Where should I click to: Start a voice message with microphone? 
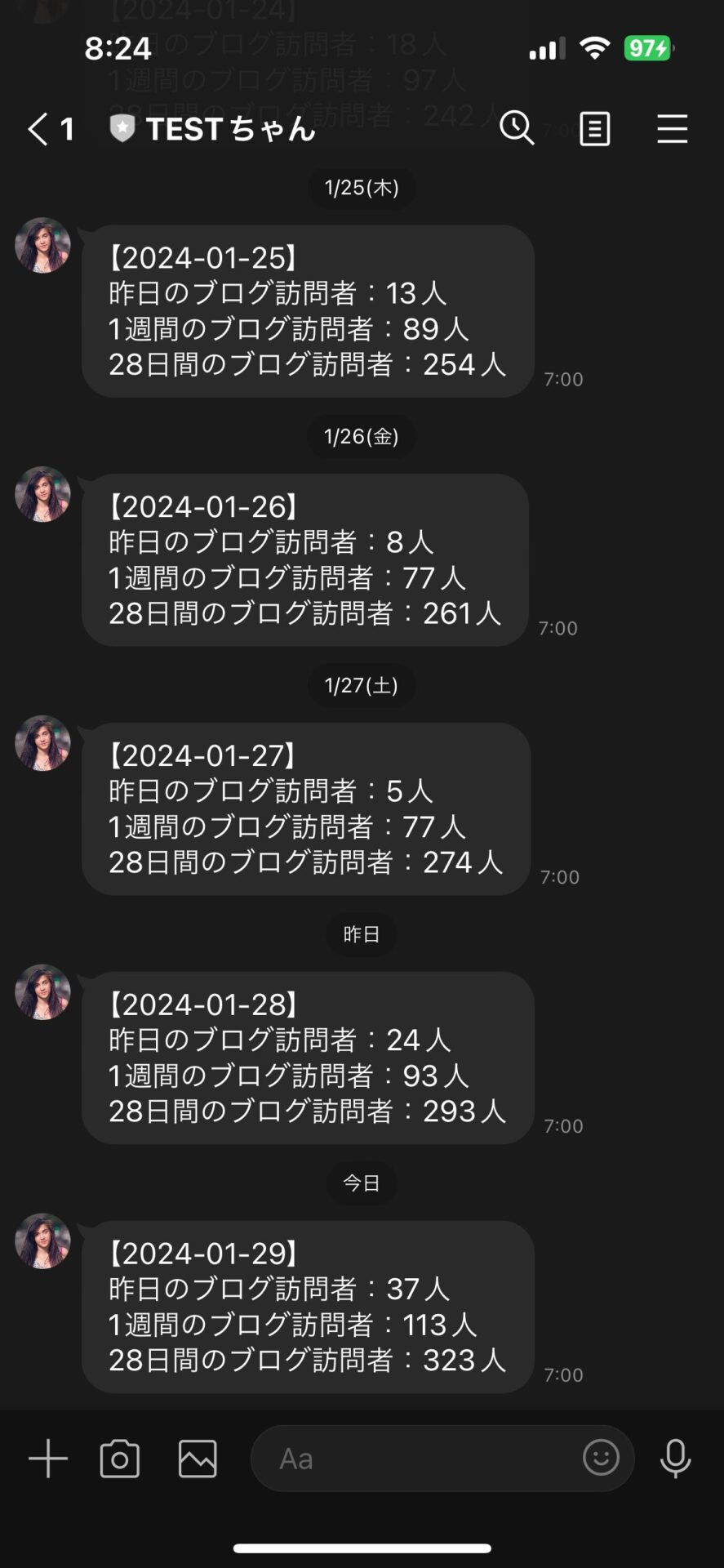point(675,1459)
